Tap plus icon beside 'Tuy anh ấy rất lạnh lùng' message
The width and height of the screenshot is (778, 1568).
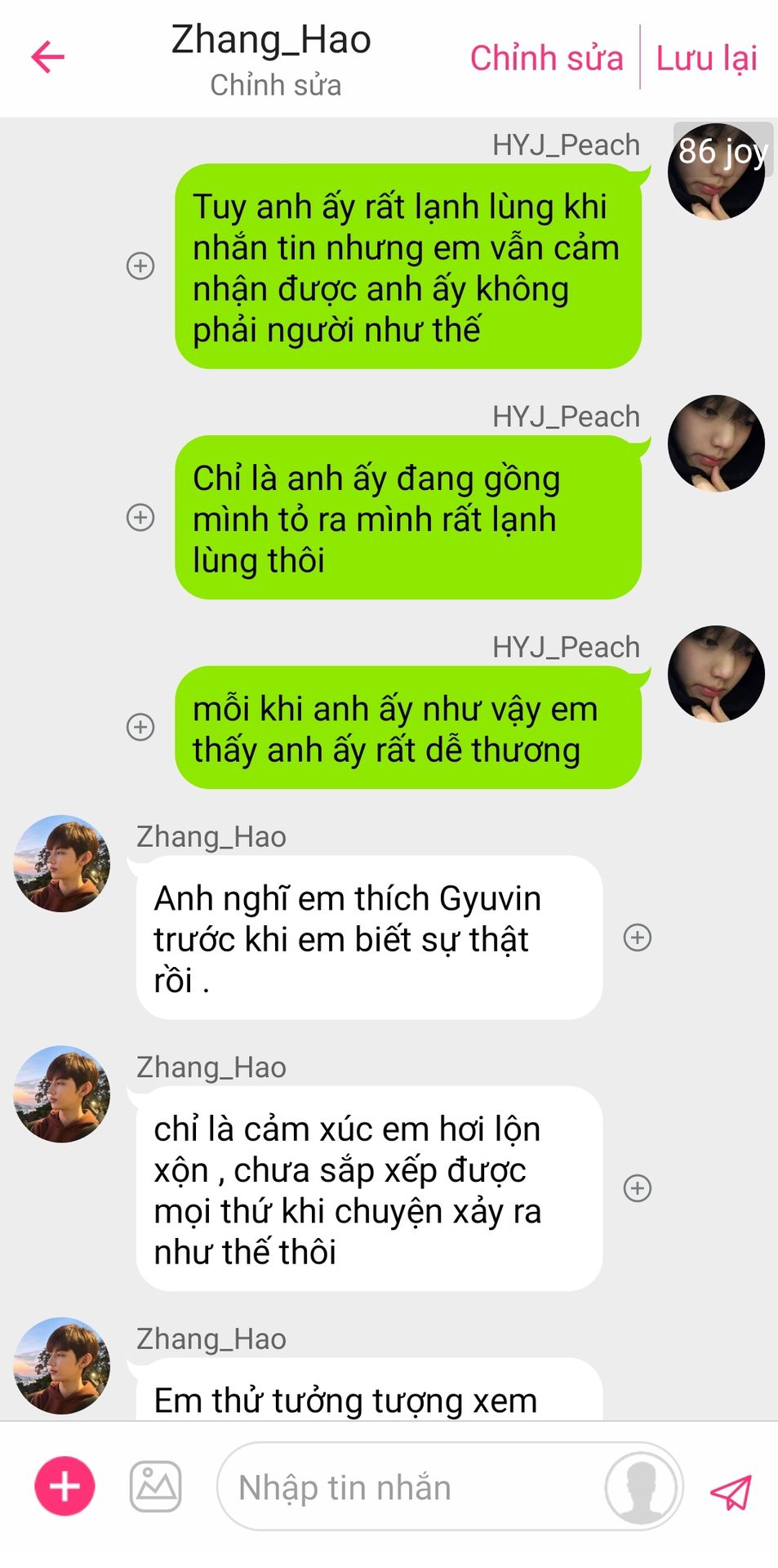point(140,265)
